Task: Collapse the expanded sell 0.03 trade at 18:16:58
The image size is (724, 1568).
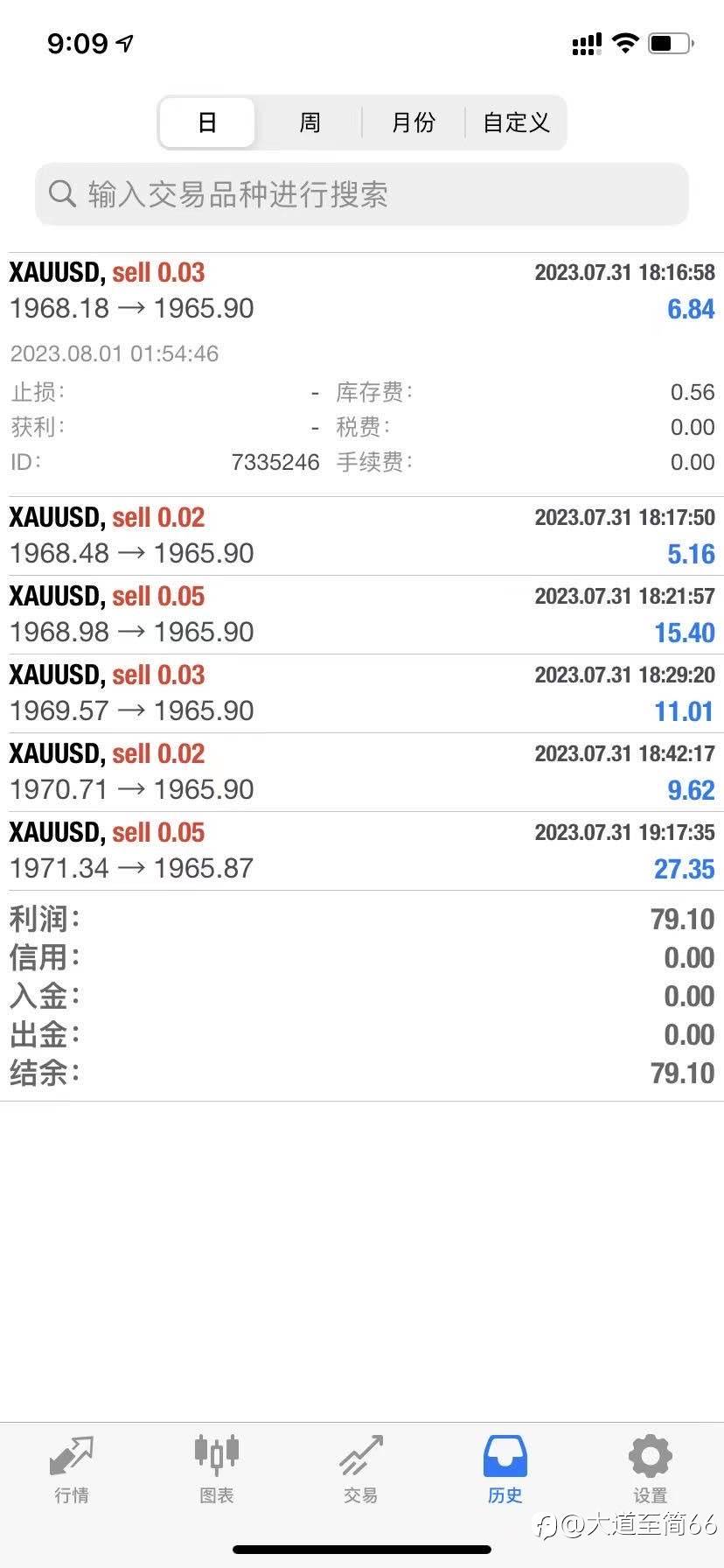Action: (362, 374)
